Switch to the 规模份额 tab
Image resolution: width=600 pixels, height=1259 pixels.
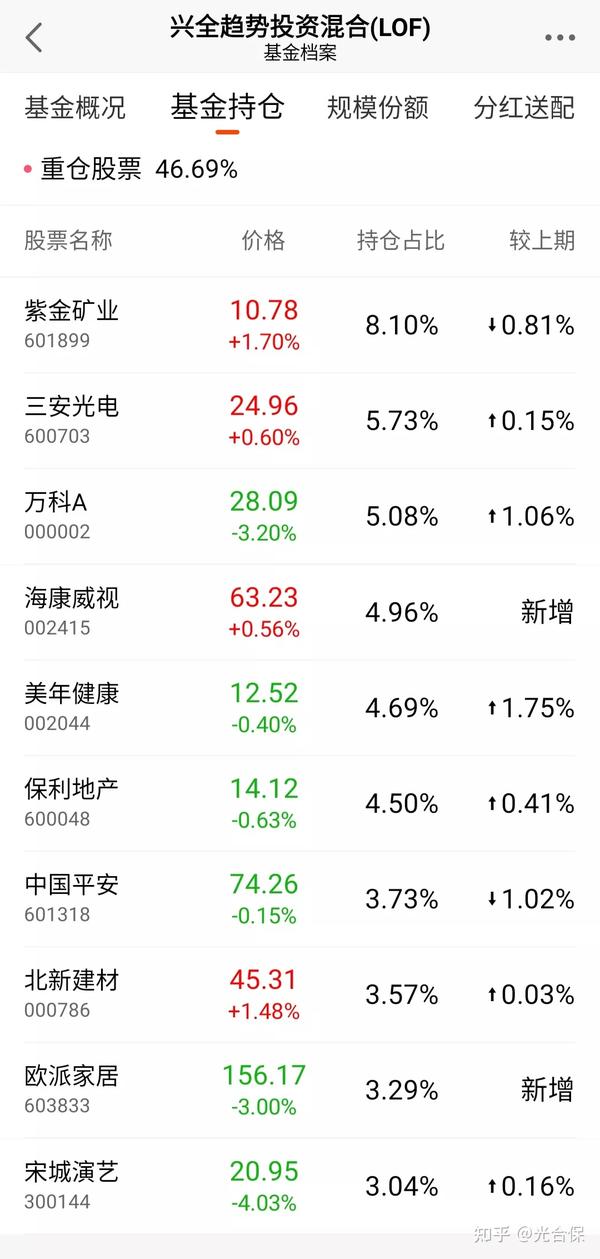point(378,108)
